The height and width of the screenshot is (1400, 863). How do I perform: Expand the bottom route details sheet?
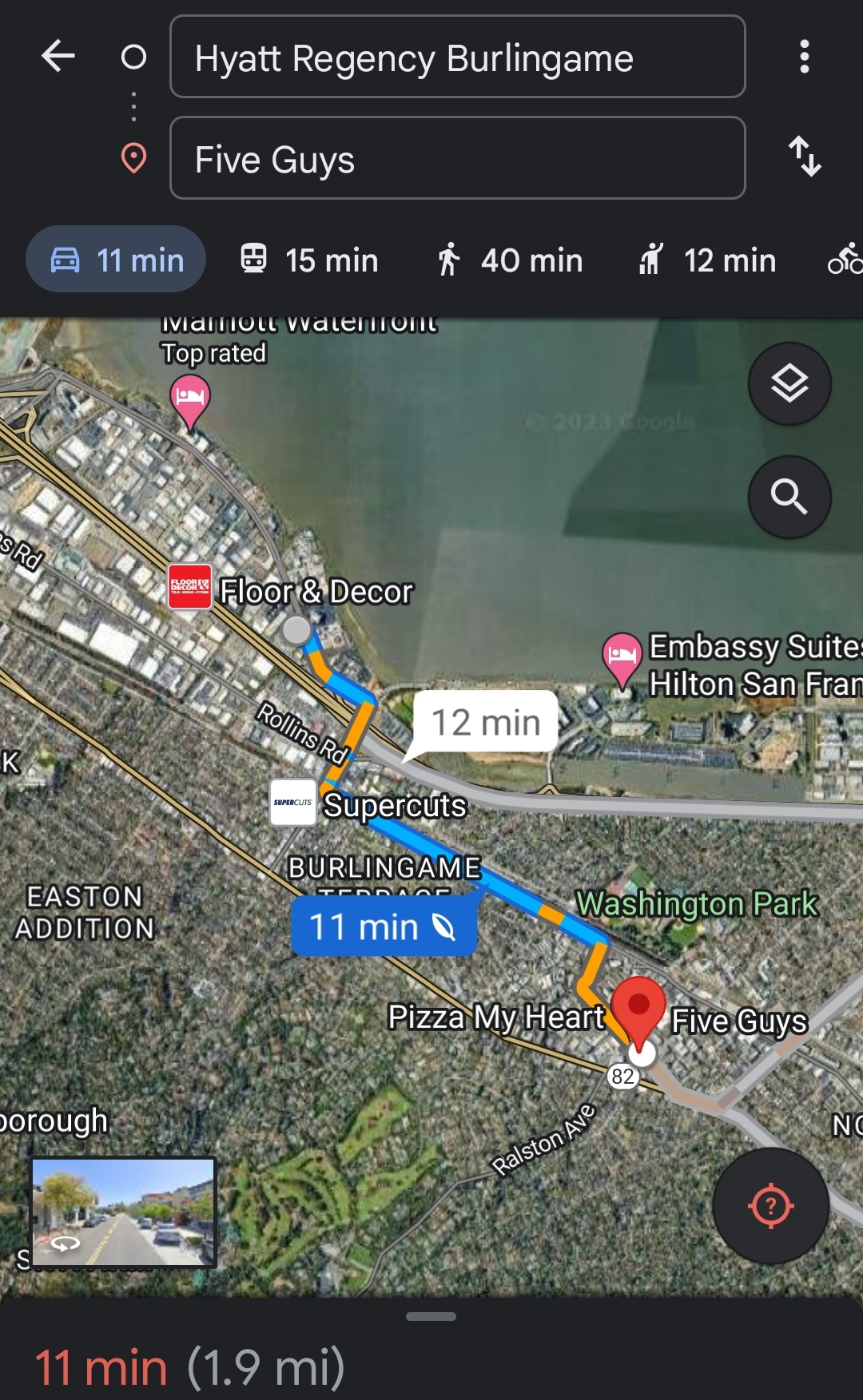click(431, 1316)
